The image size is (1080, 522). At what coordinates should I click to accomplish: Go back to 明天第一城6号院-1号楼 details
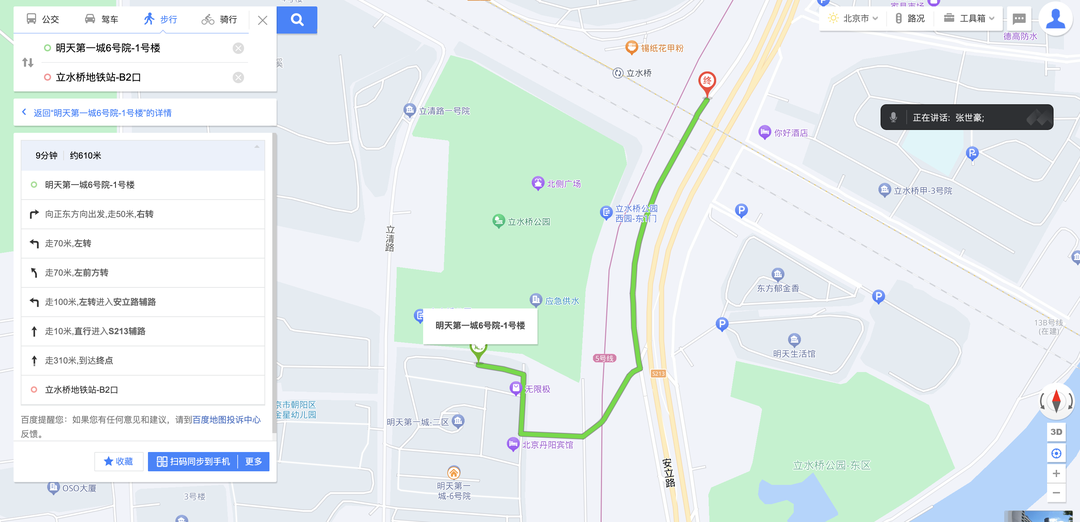(x=100, y=113)
